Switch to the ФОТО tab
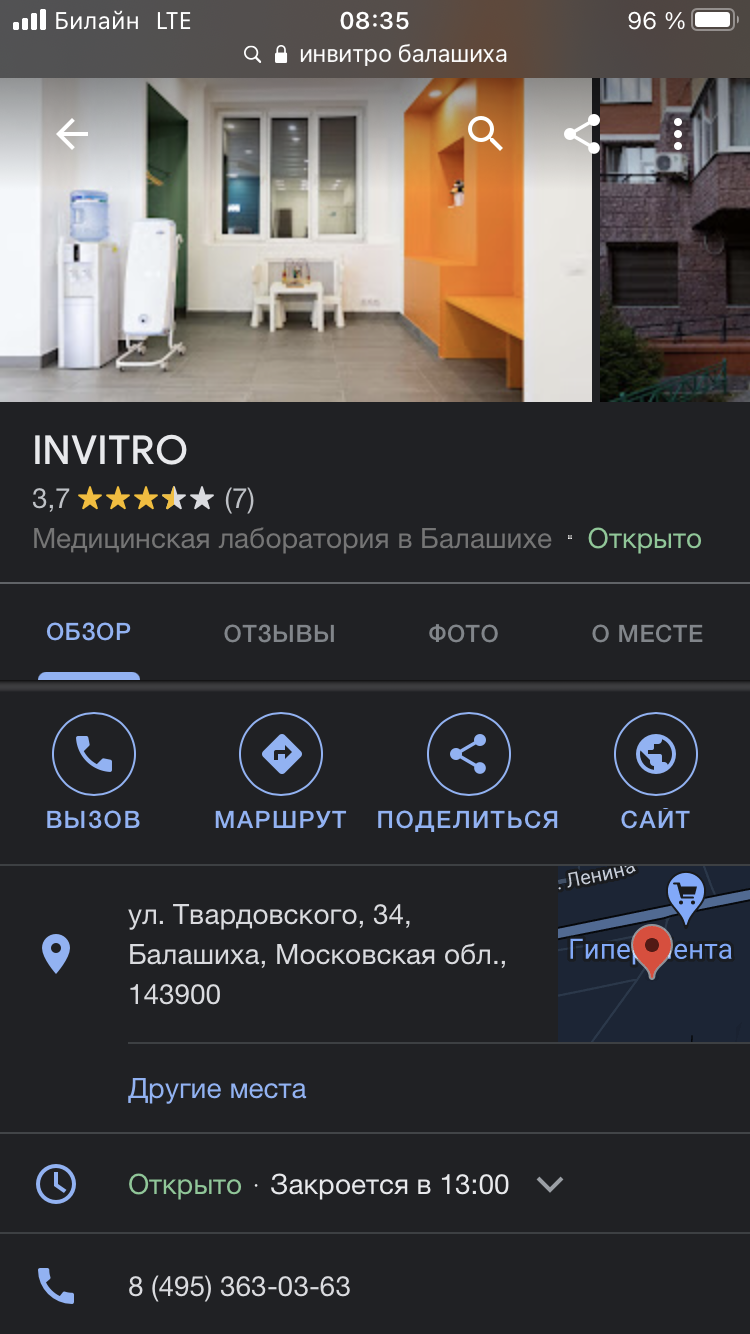The height and width of the screenshot is (1334, 750). pos(463,633)
